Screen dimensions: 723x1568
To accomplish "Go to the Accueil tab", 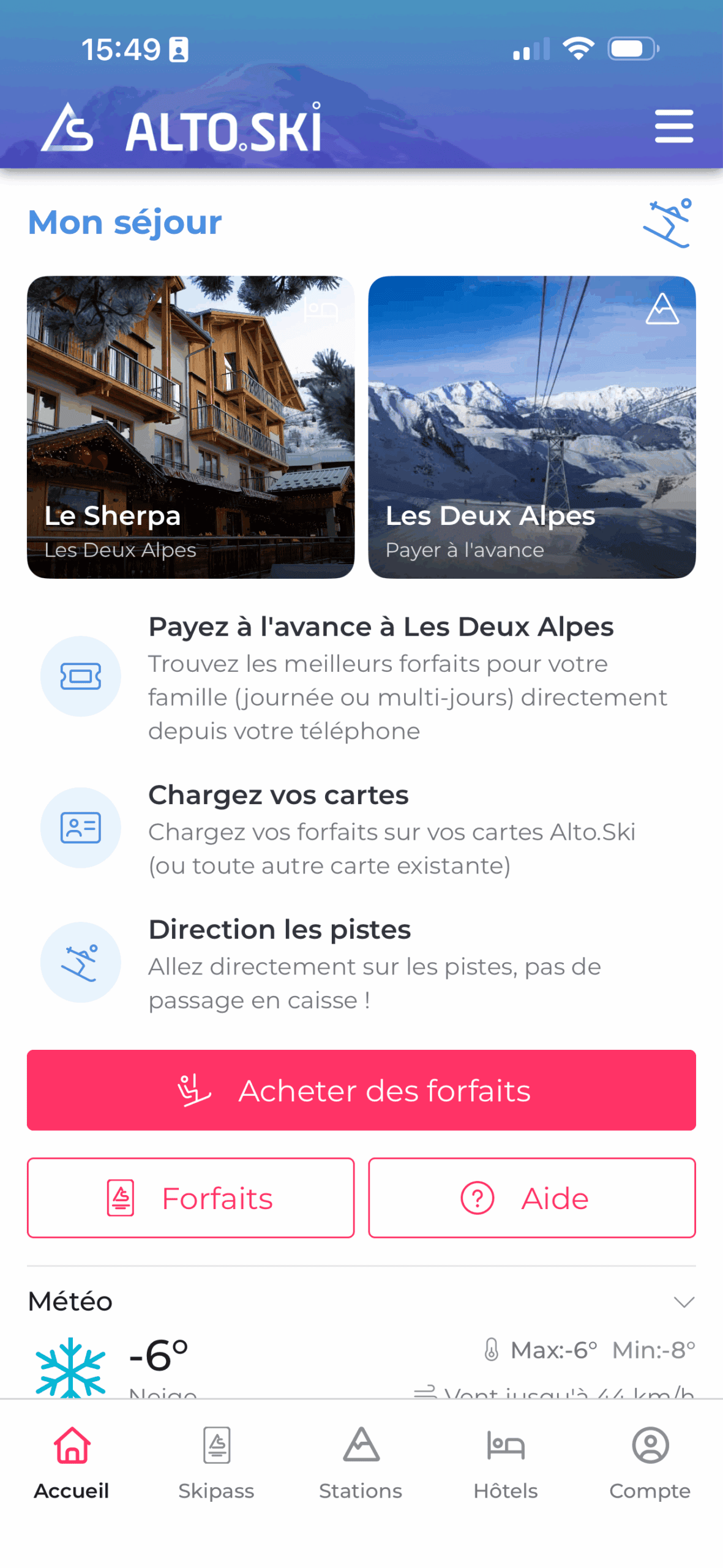I will click(72, 1462).
